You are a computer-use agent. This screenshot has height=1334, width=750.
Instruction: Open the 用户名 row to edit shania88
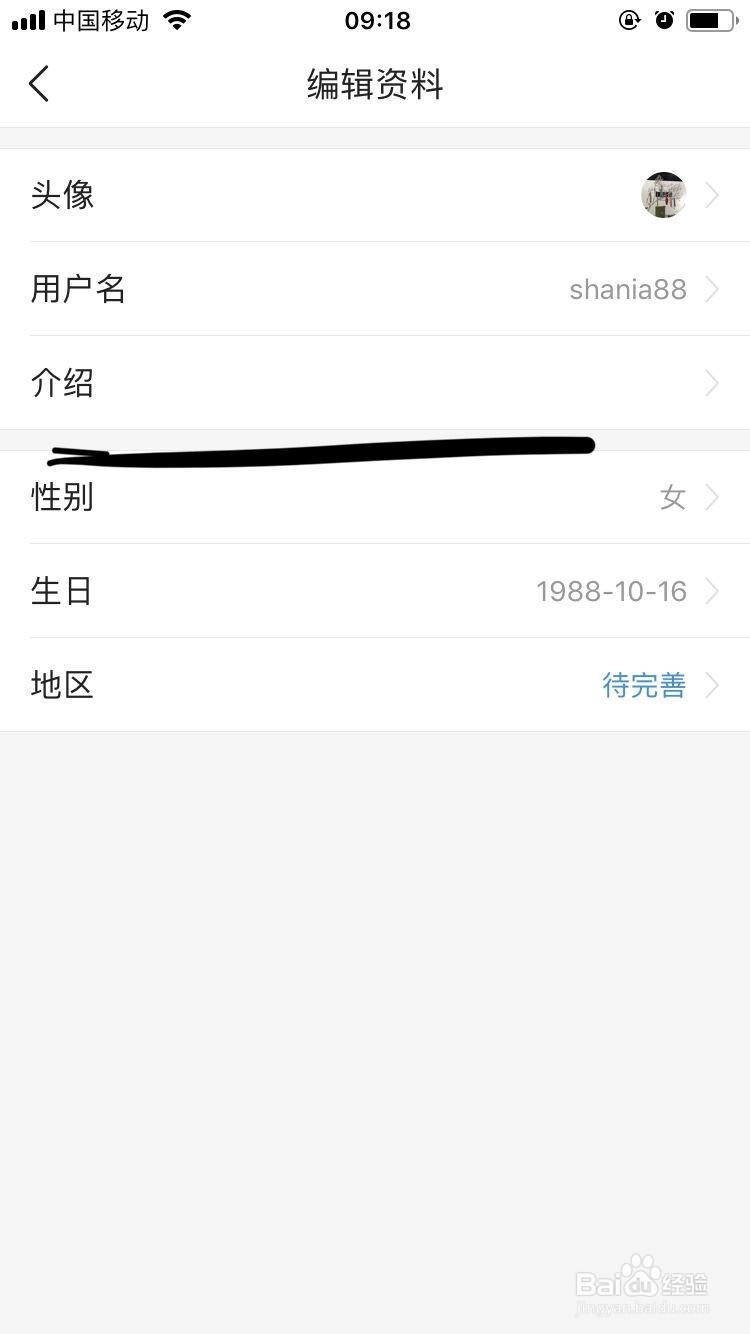[x=375, y=289]
